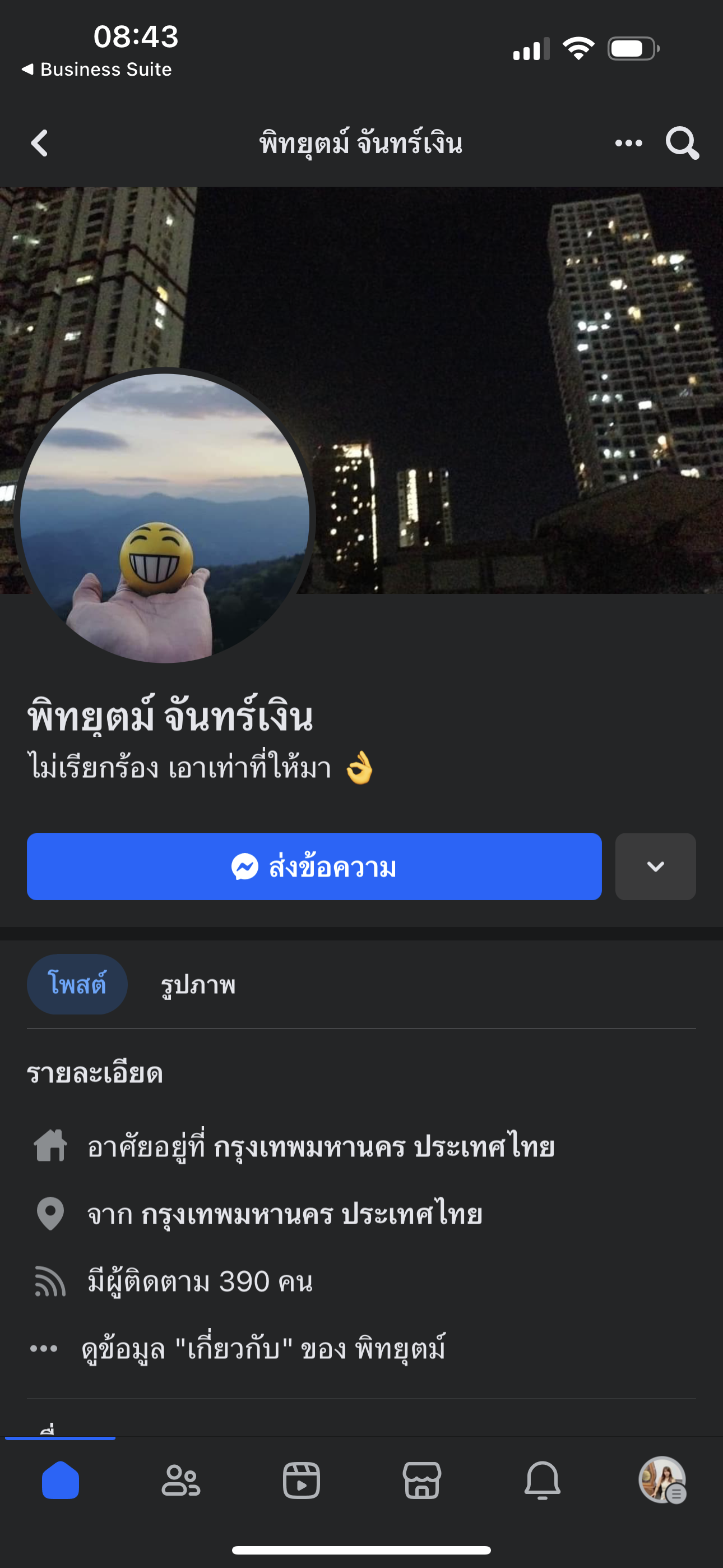
Task: Select the โพสต์ tab
Action: [x=77, y=984]
